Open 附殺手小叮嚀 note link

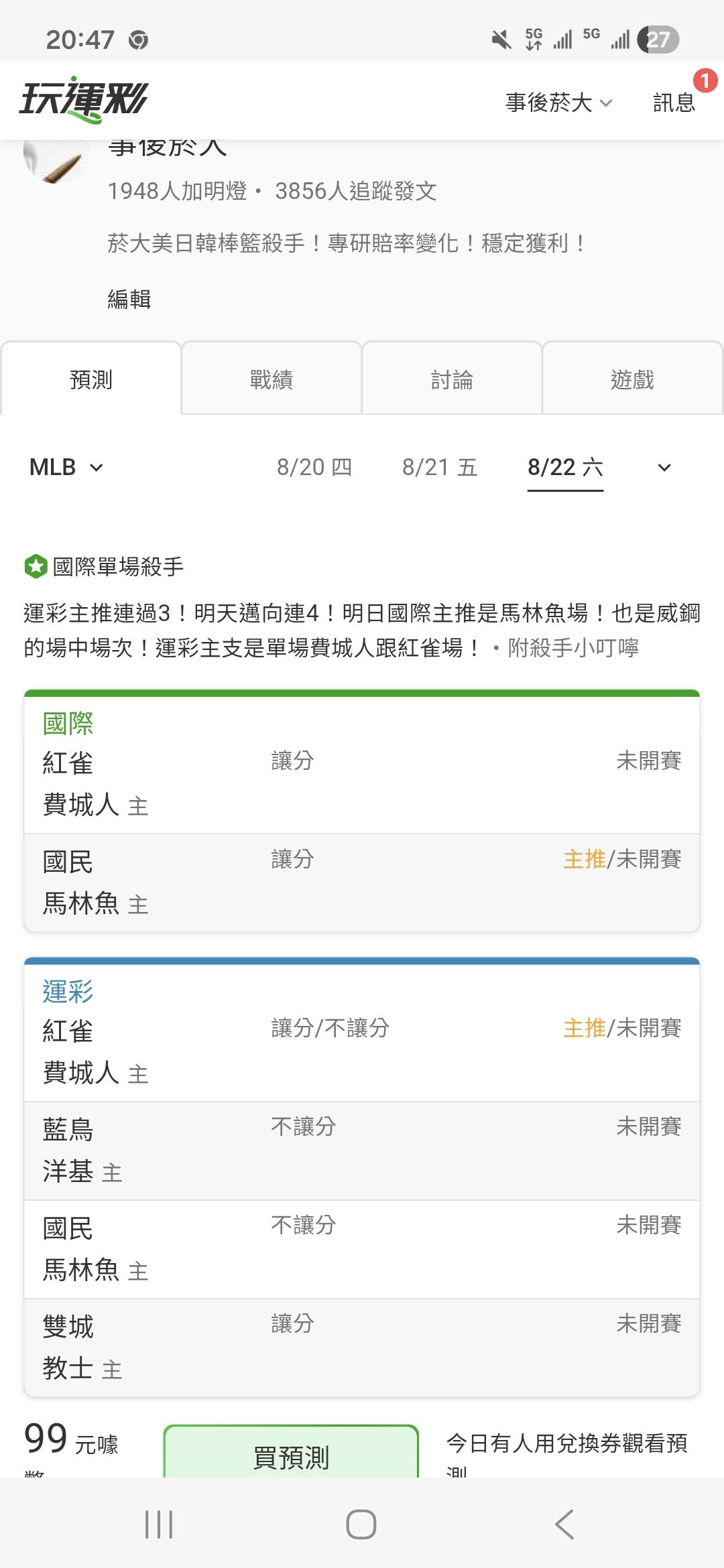pos(573,648)
